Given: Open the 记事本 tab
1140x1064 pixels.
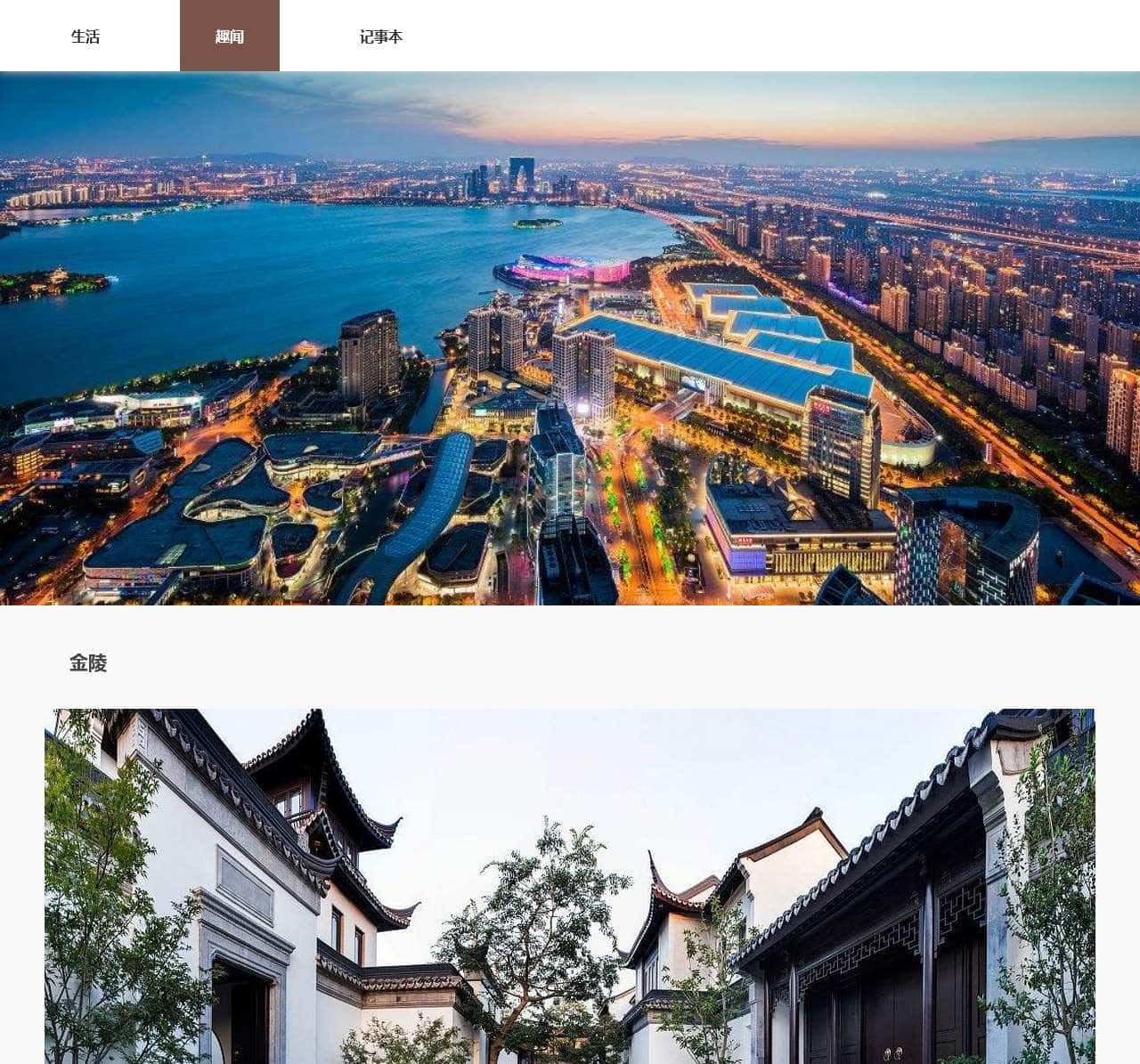Looking at the screenshot, I should [380, 37].
